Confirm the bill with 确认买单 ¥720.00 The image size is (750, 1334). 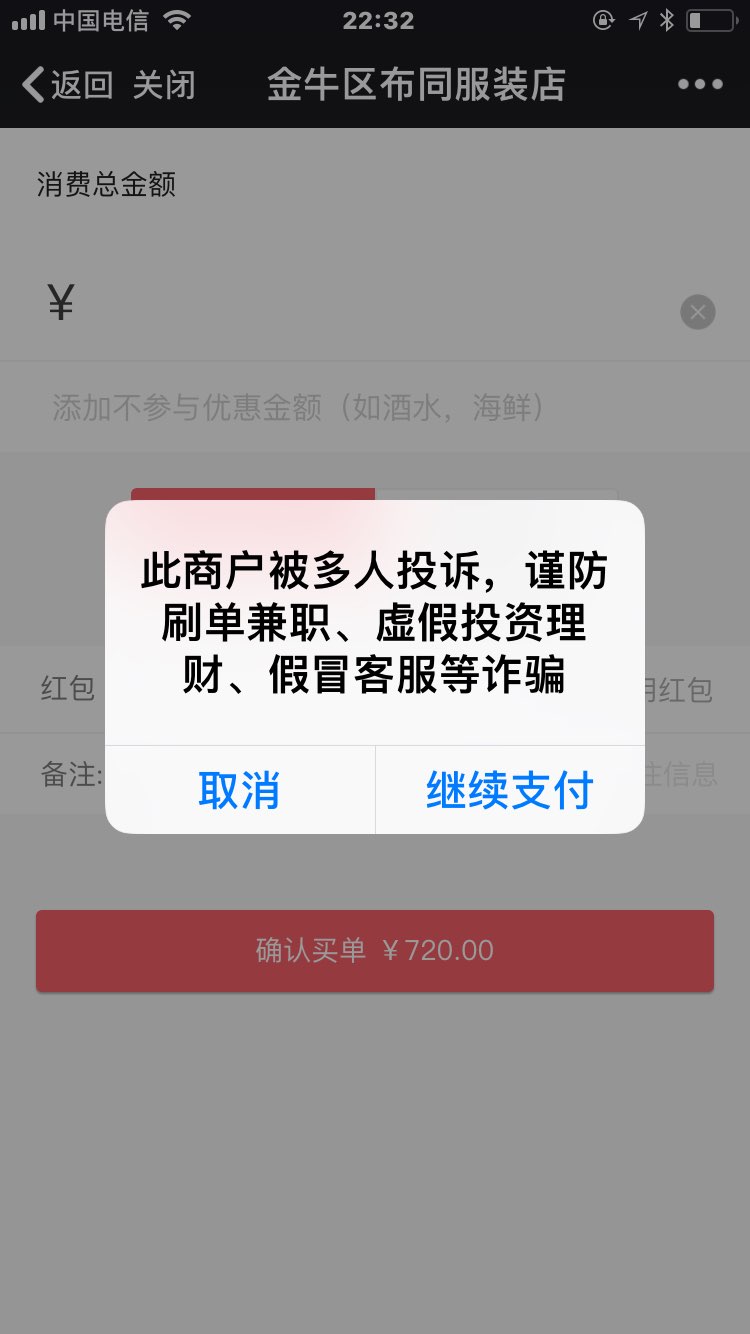(x=375, y=950)
